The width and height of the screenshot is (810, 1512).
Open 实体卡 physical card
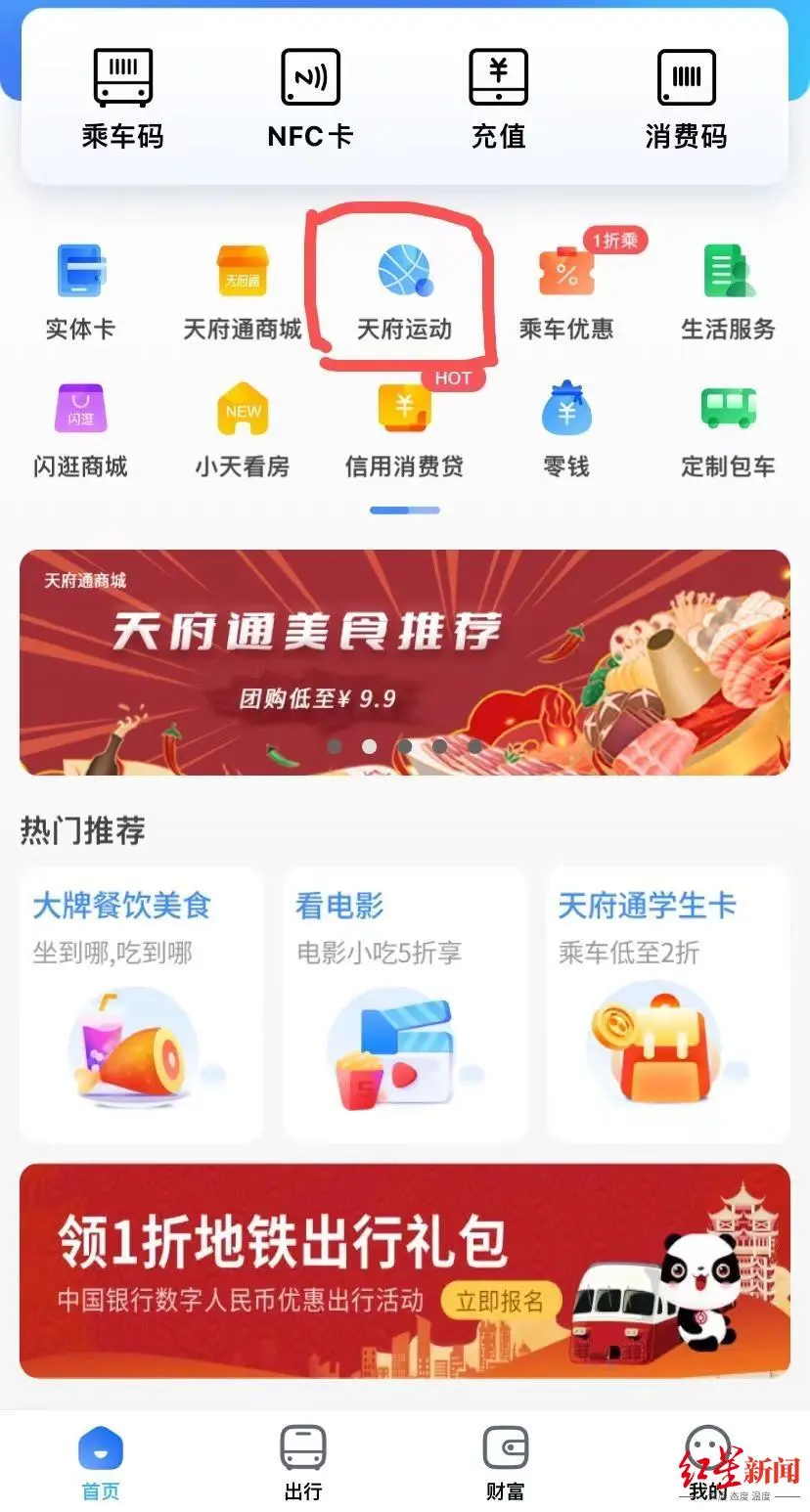point(80,289)
